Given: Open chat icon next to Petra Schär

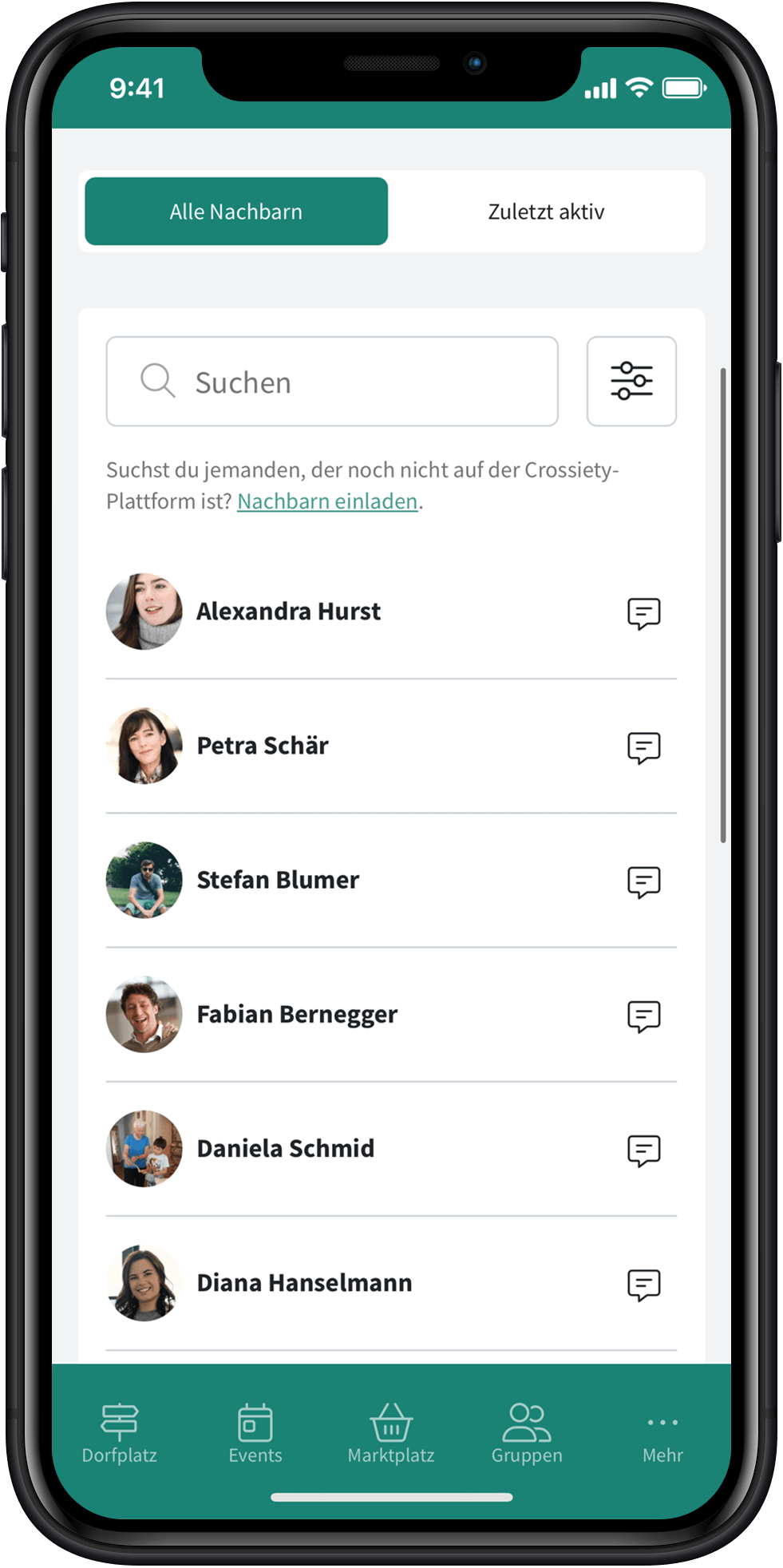Looking at the screenshot, I should (643, 747).
